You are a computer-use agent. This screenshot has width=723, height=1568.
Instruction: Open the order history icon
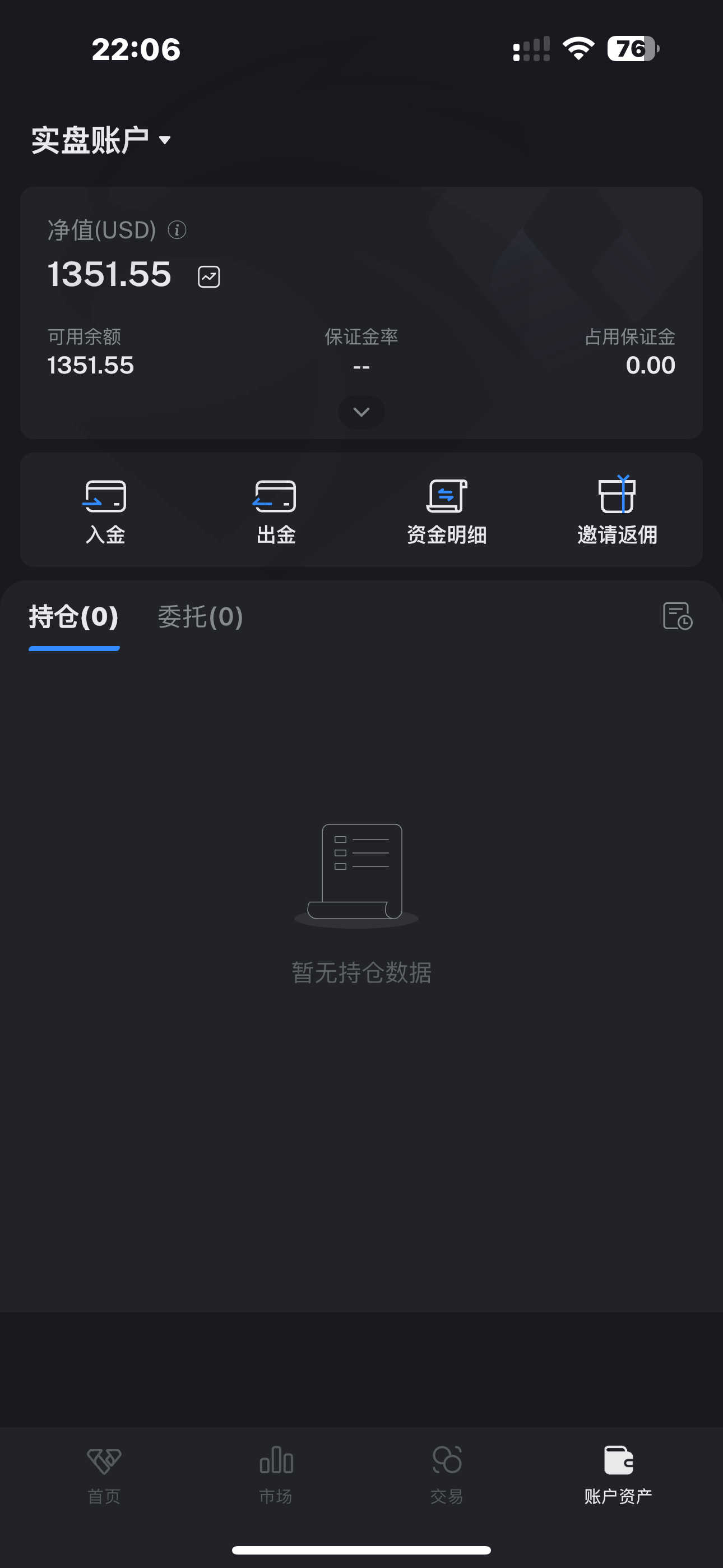(678, 616)
